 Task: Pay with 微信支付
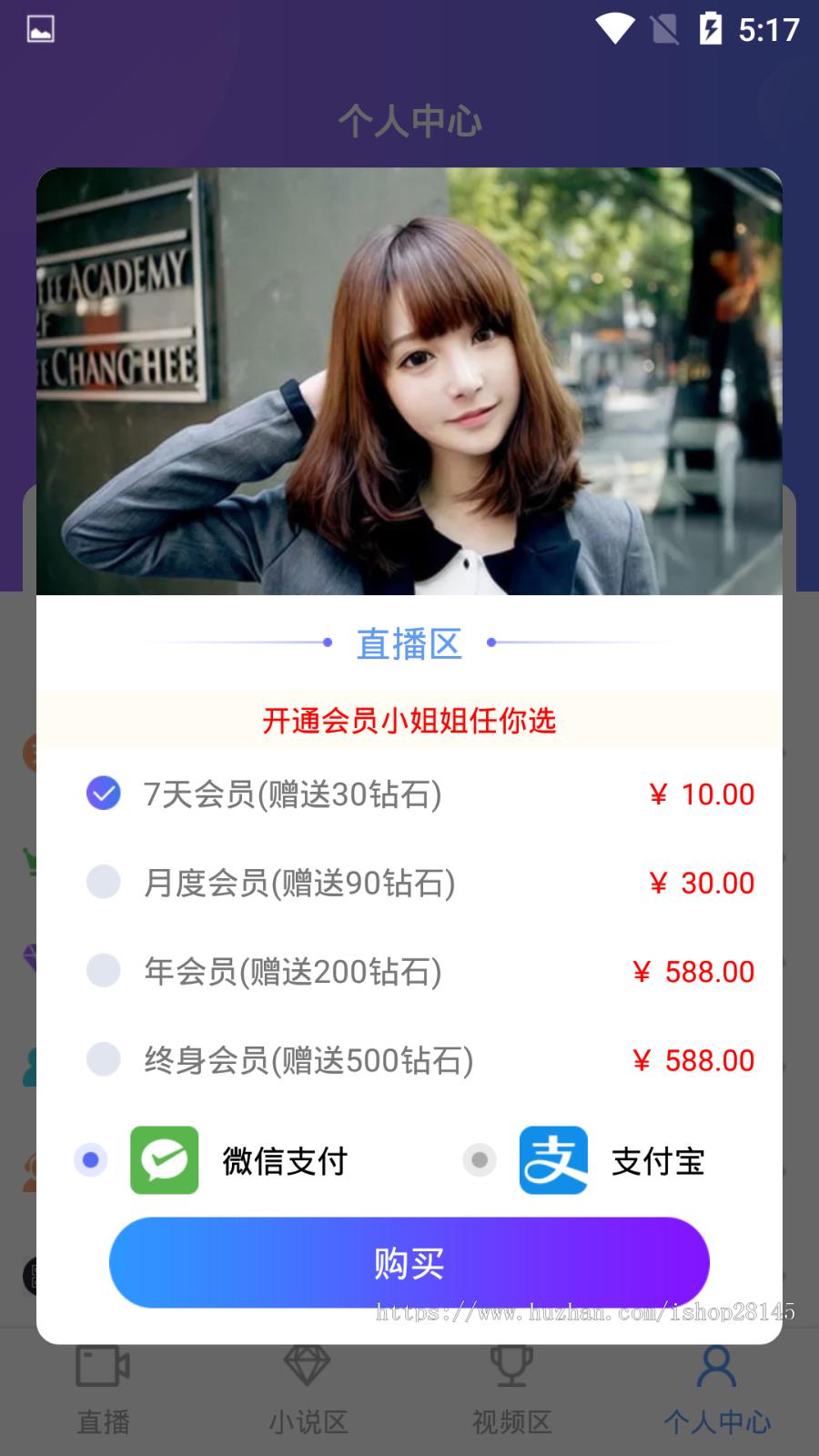coord(91,1160)
